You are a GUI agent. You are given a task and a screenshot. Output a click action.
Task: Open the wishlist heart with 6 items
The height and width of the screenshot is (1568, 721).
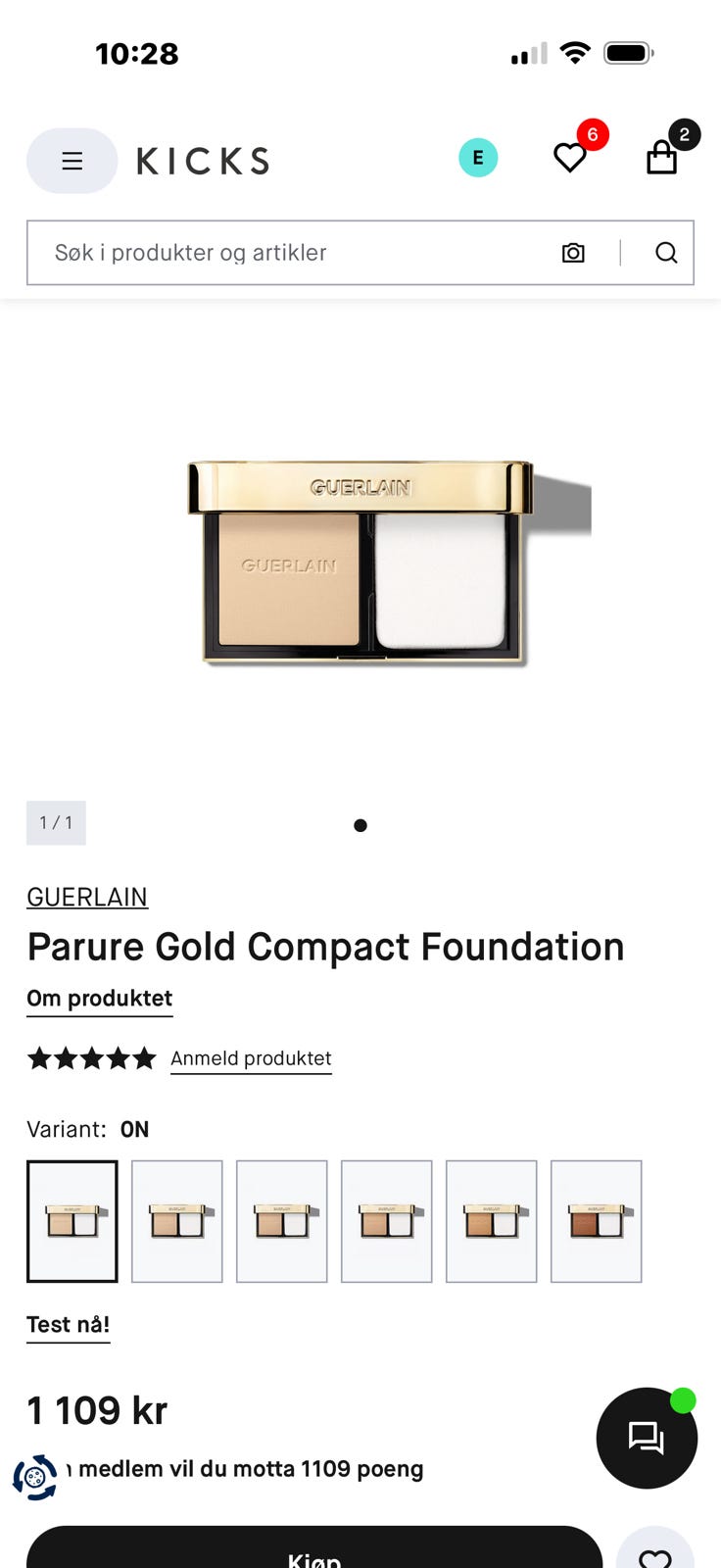(570, 158)
